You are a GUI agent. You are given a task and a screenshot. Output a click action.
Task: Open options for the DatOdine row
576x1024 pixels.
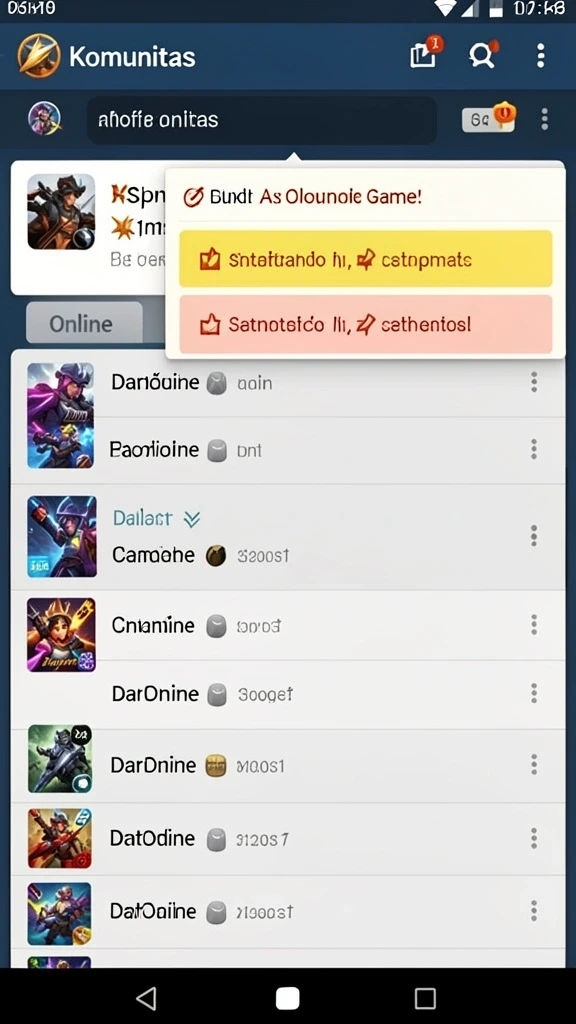[x=534, y=839]
